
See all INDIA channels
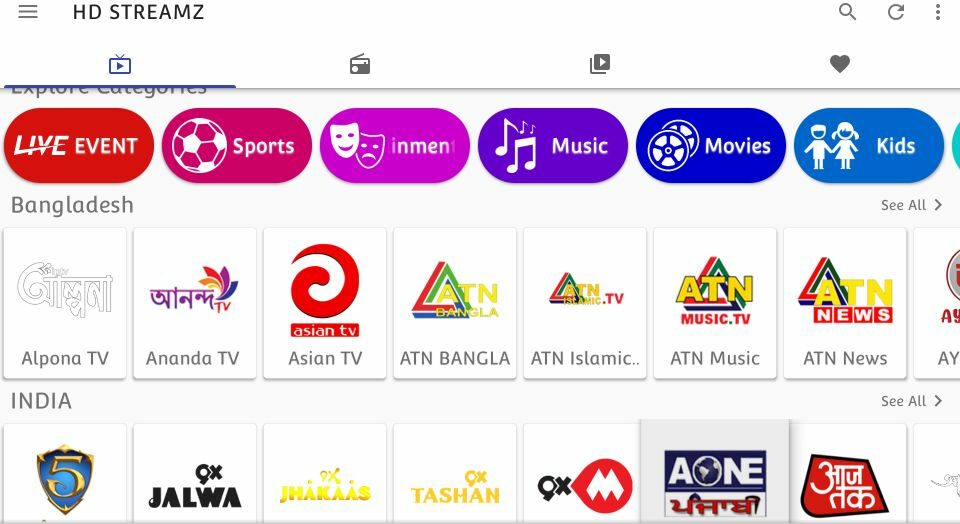911,401
